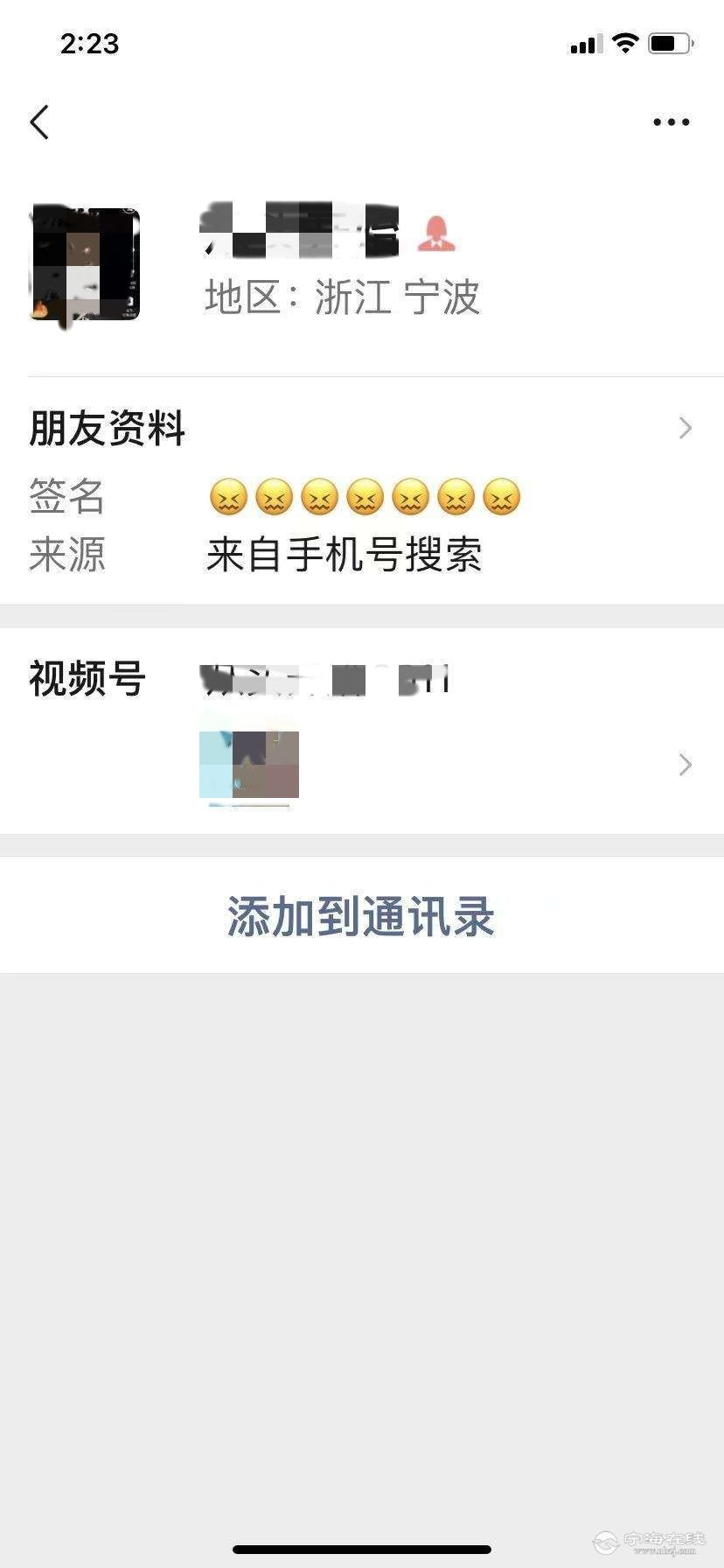This screenshot has height=1568, width=724.
Task: Open the three-dot more options menu
Action: pyautogui.click(x=671, y=122)
